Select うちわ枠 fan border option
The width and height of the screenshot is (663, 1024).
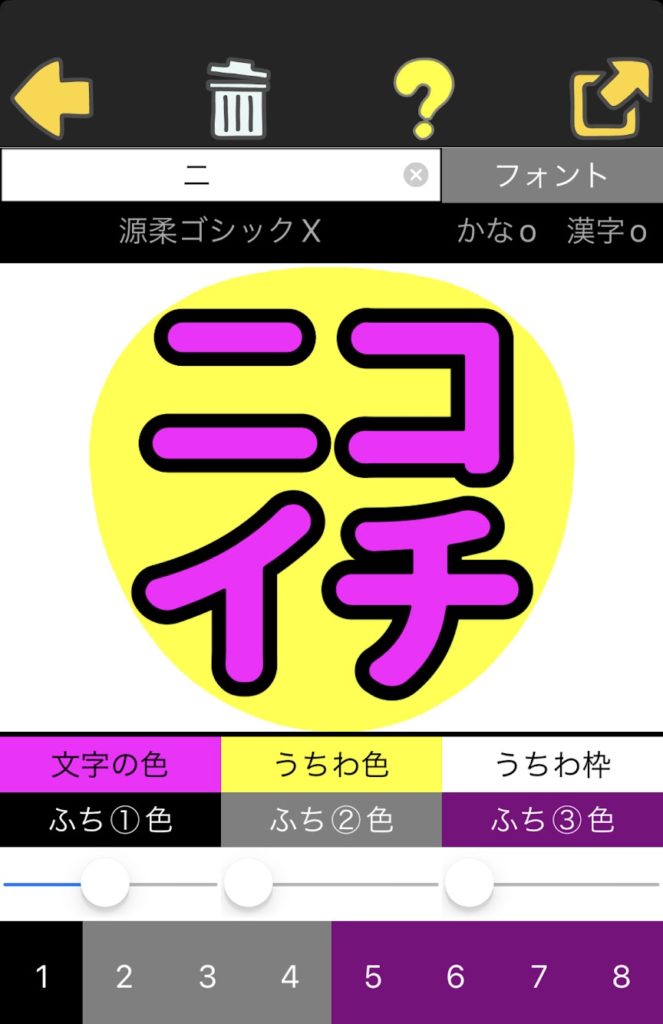552,765
